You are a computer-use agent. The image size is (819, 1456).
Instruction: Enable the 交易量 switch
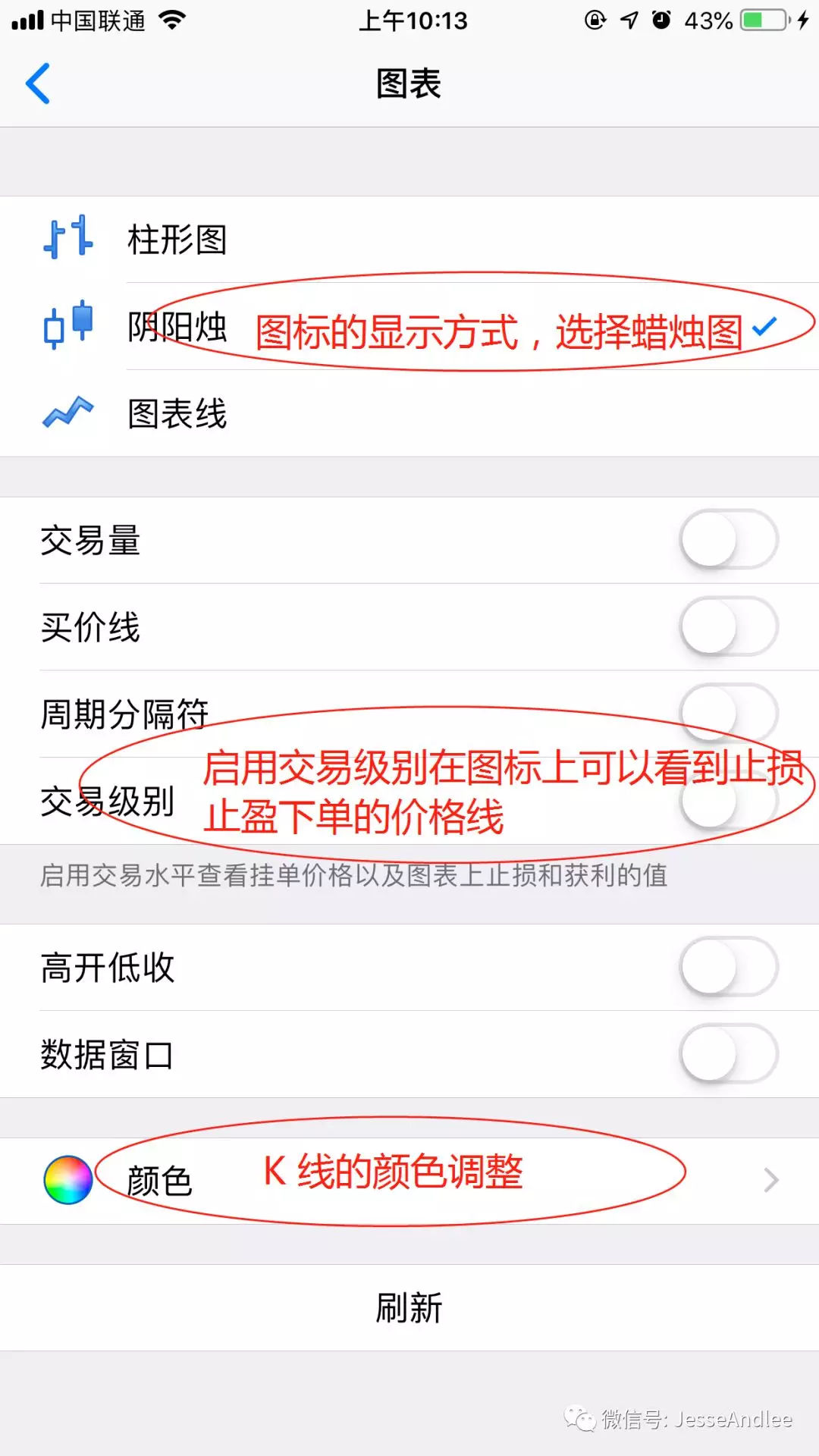(x=729, y=540)
